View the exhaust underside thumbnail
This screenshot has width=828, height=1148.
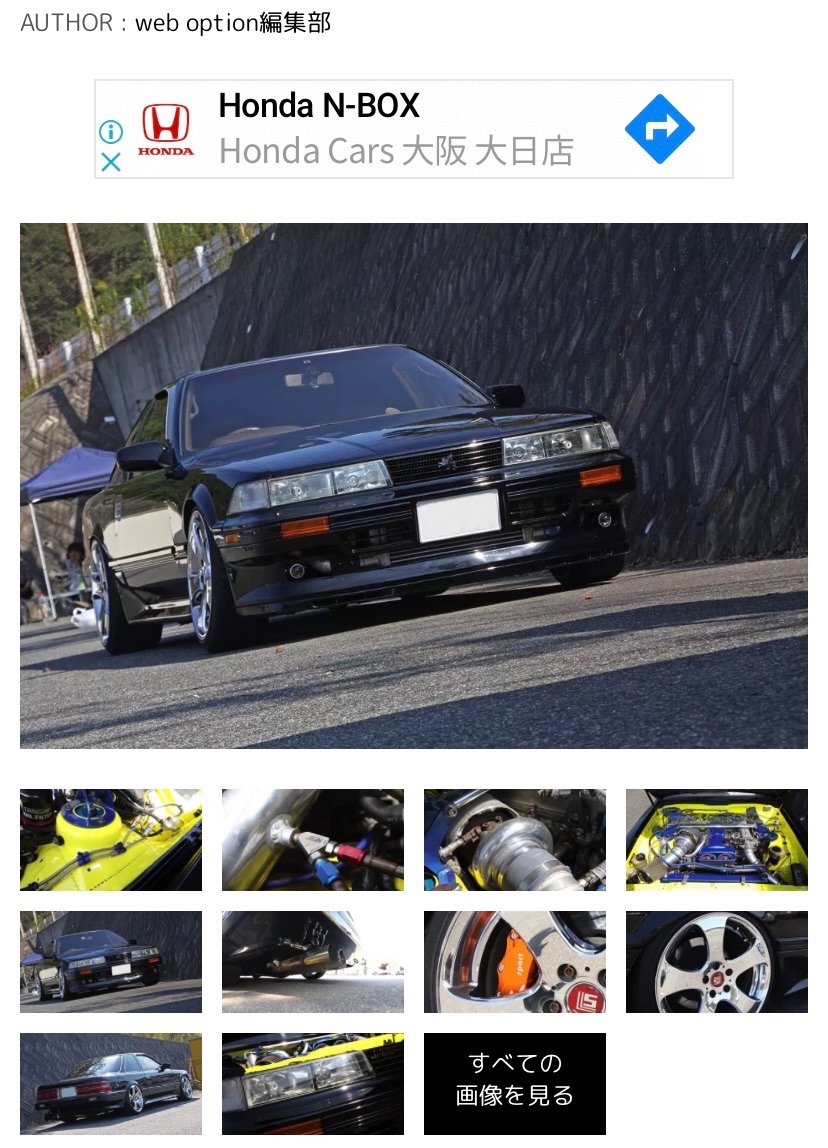click(x=313, y=962)
